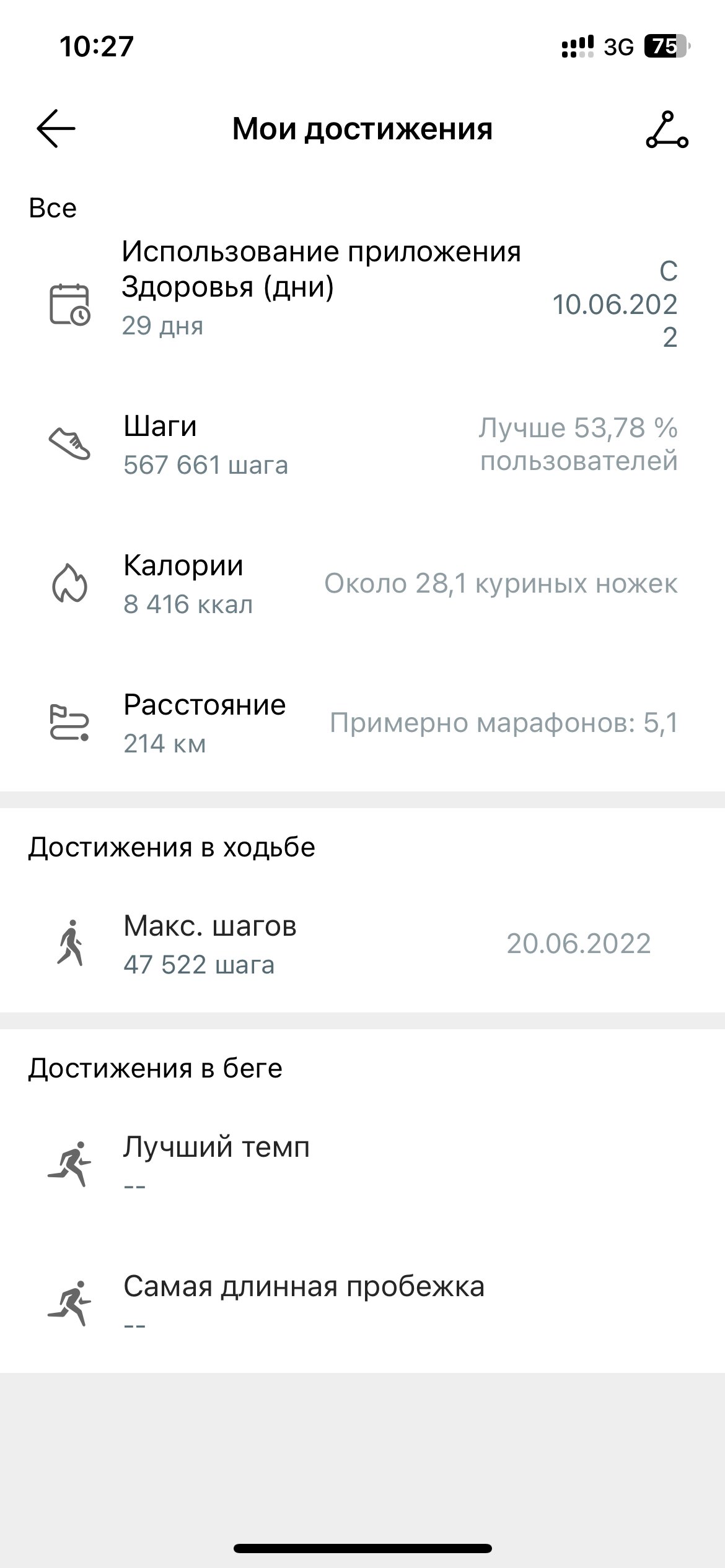Screen dimensions: 725x1568
Task: Select the Лучший темп row
Action: [362, 1165]
